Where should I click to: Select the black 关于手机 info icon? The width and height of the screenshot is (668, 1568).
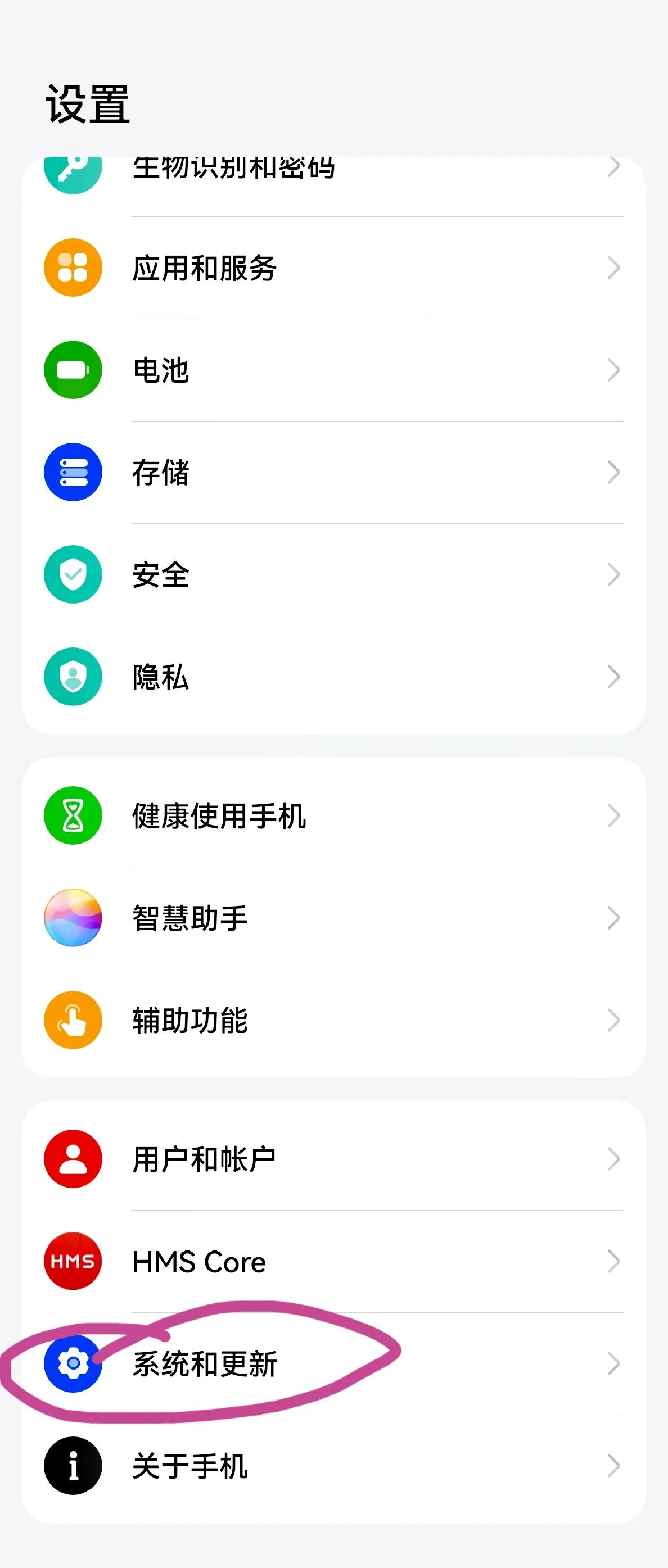pos(72,1467)
